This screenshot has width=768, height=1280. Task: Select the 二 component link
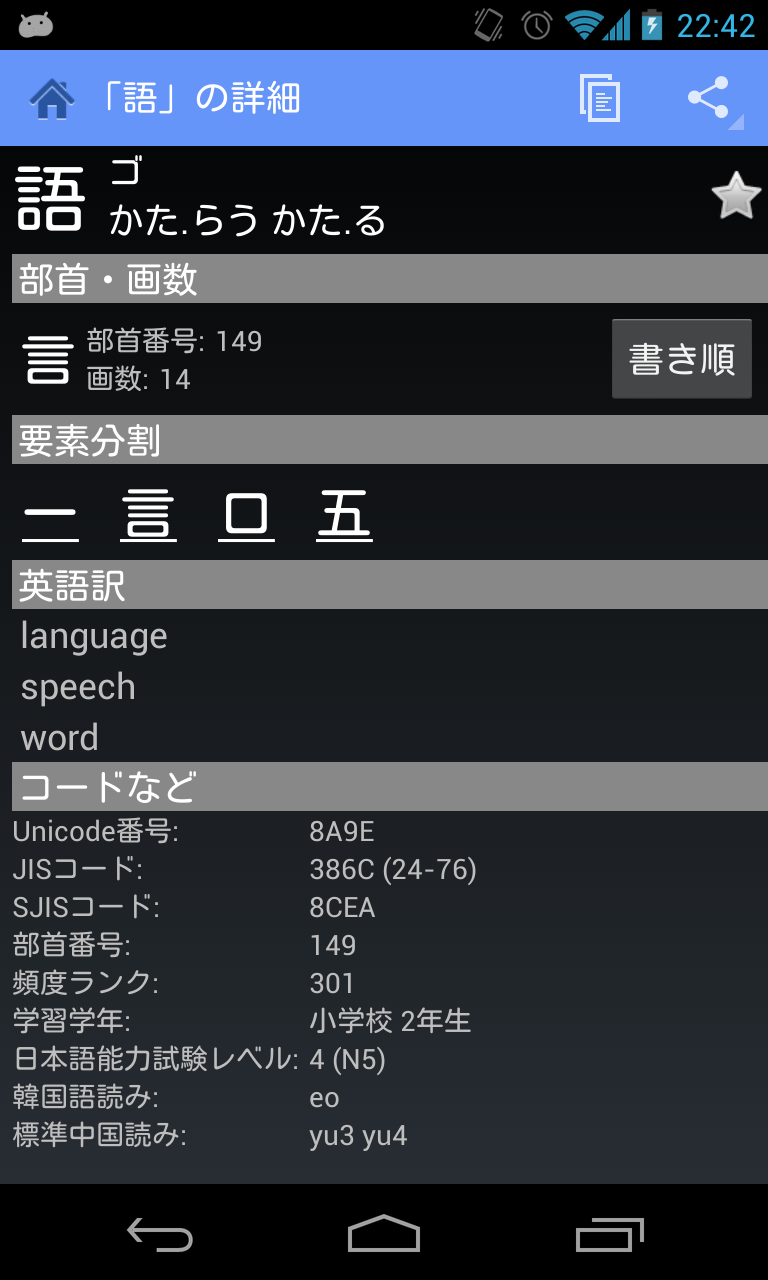(50, 516)
